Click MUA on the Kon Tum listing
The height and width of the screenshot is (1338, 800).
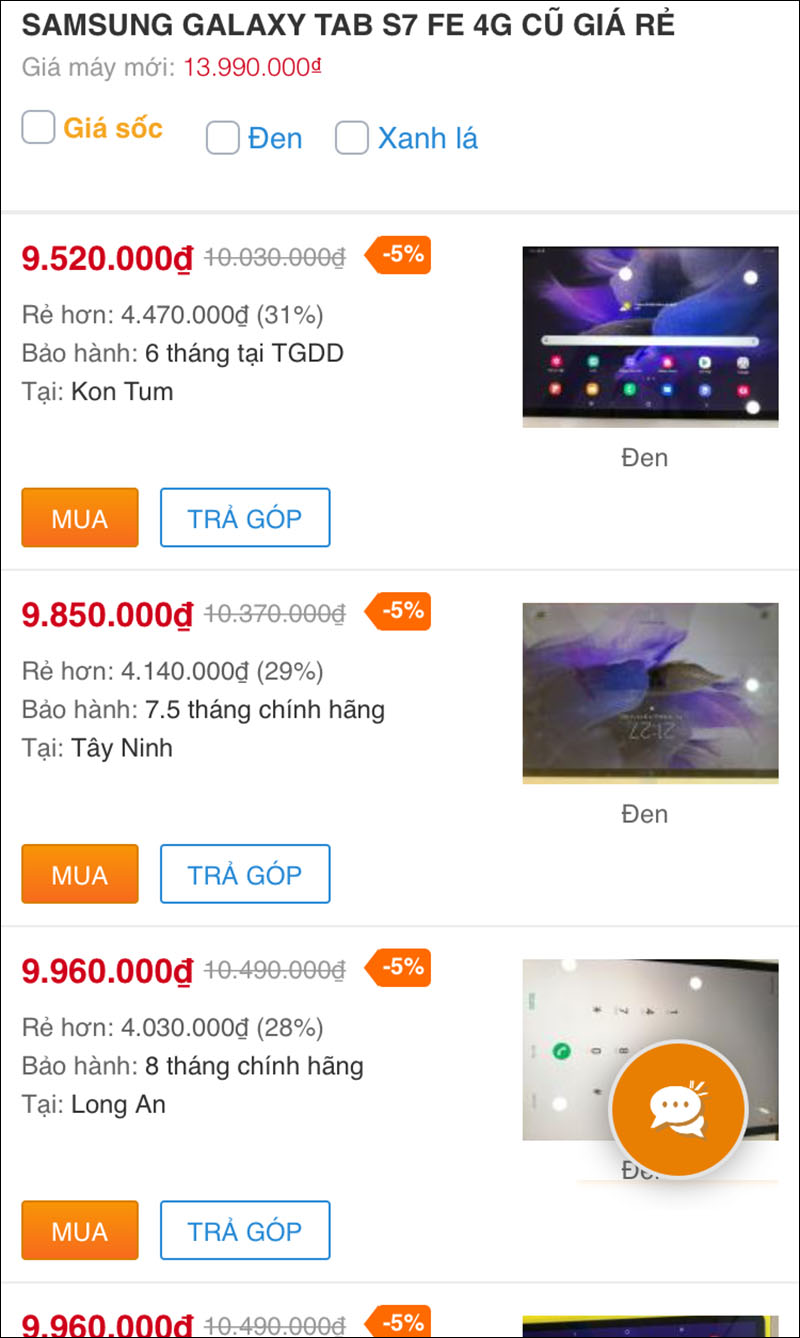tap(79, 517)
